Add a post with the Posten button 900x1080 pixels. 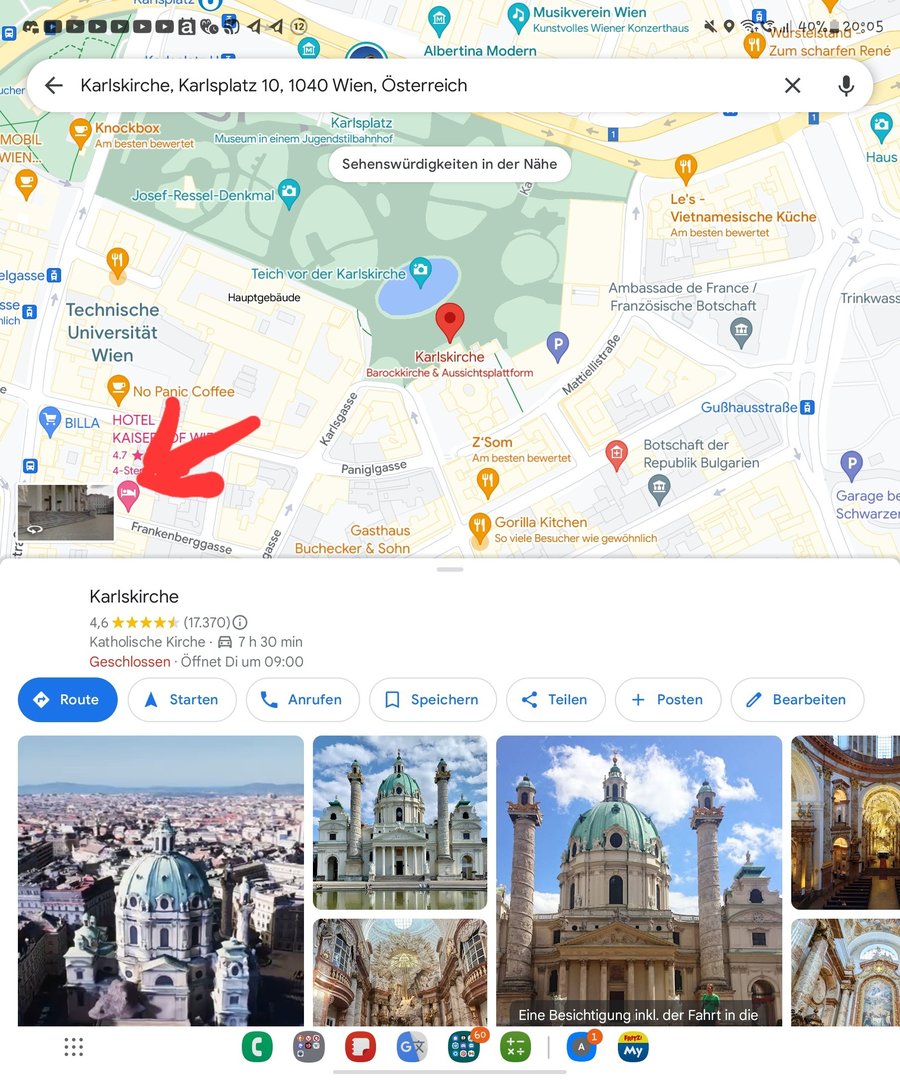(x=667, y=700)
